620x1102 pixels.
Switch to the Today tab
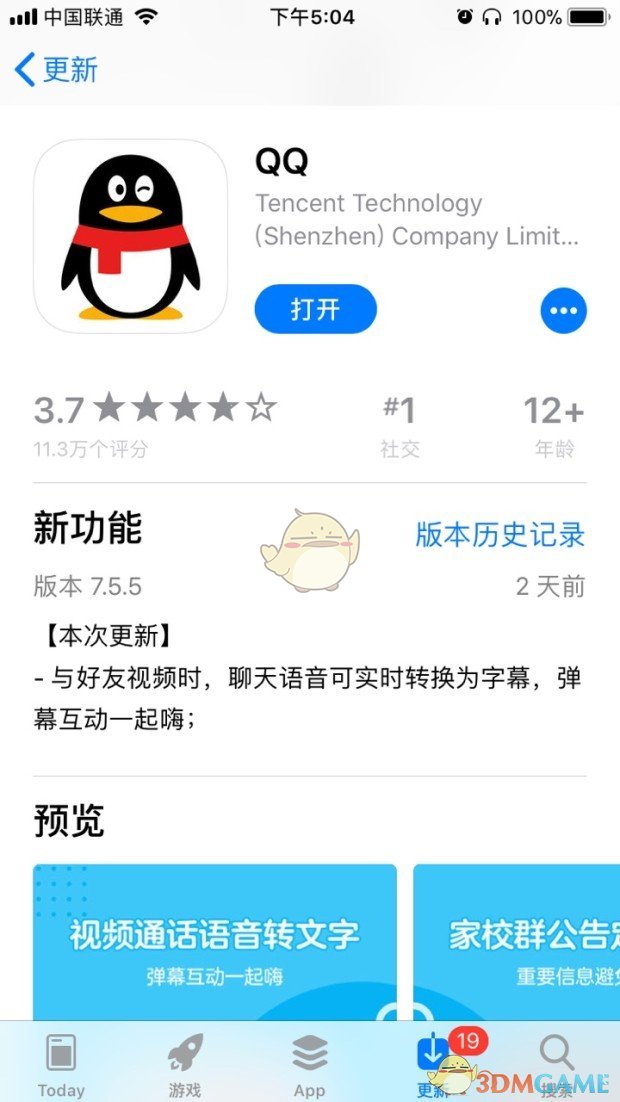point(61,1063)
